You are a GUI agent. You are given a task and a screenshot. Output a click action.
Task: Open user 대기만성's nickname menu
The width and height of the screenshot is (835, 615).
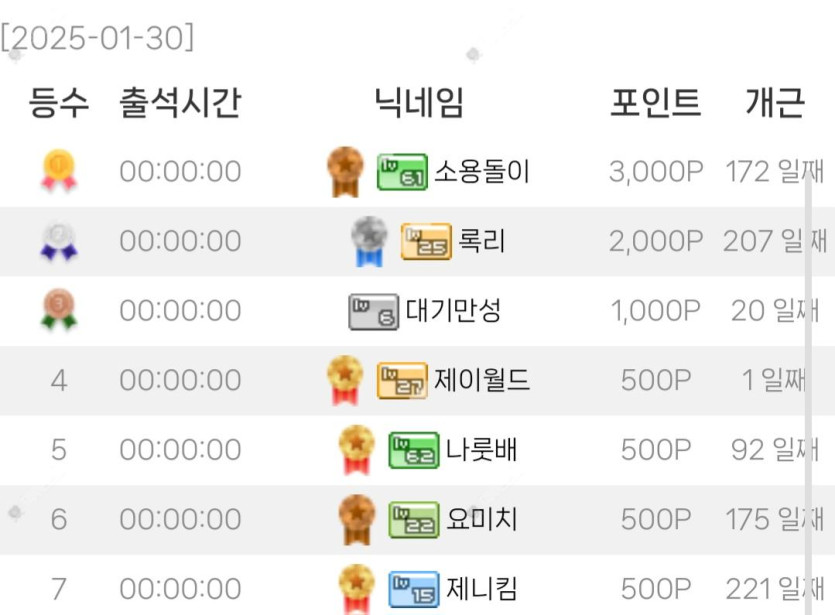coord(453,311)
